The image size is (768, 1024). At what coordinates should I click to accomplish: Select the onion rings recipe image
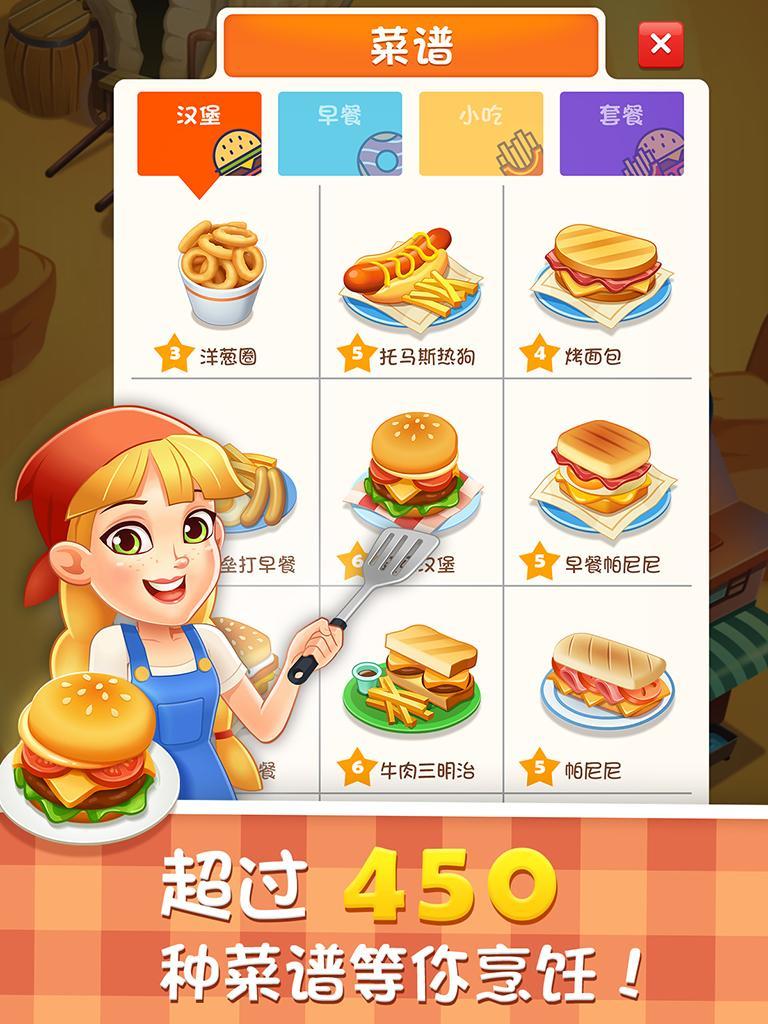[222, 270]
